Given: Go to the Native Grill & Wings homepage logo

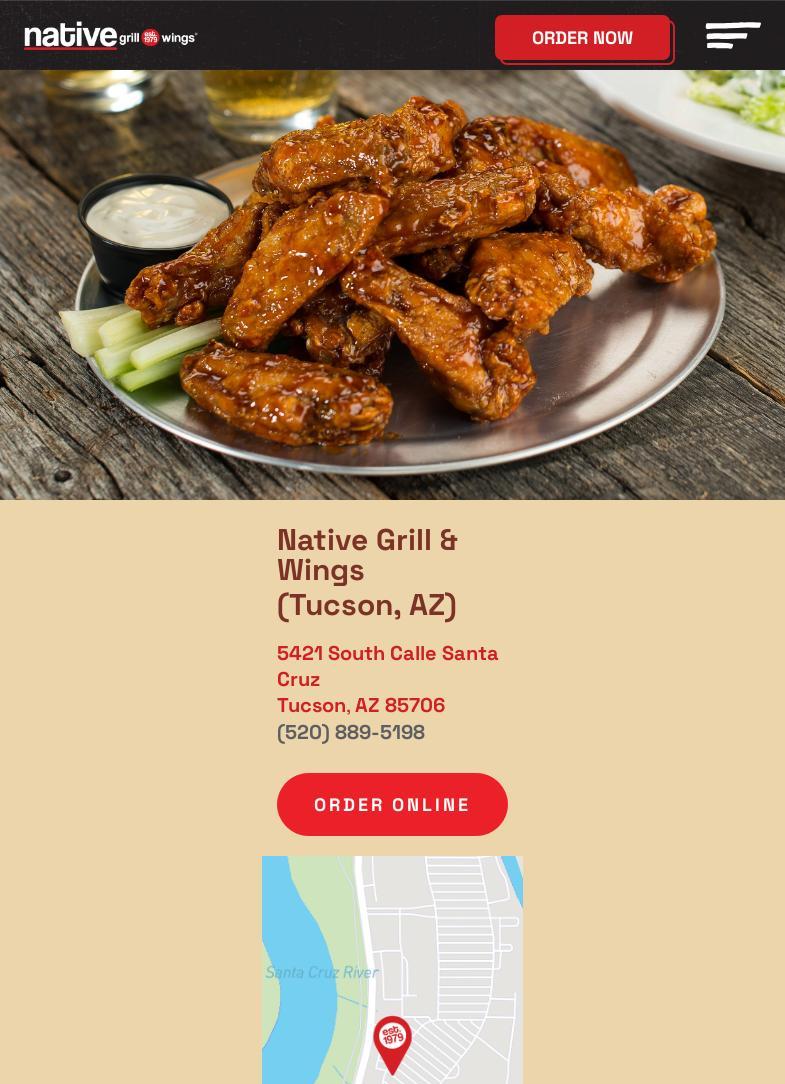Looking at the screenshot, I should point(111,37).
